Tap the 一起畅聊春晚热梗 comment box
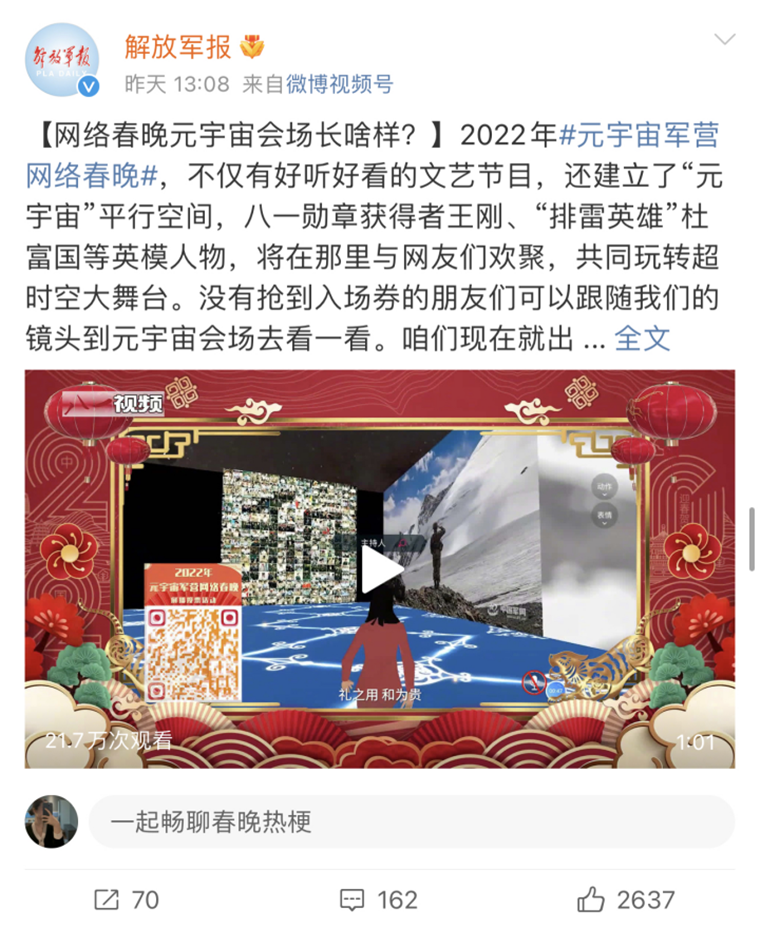 pyautogui.click(x=411, y=822)
